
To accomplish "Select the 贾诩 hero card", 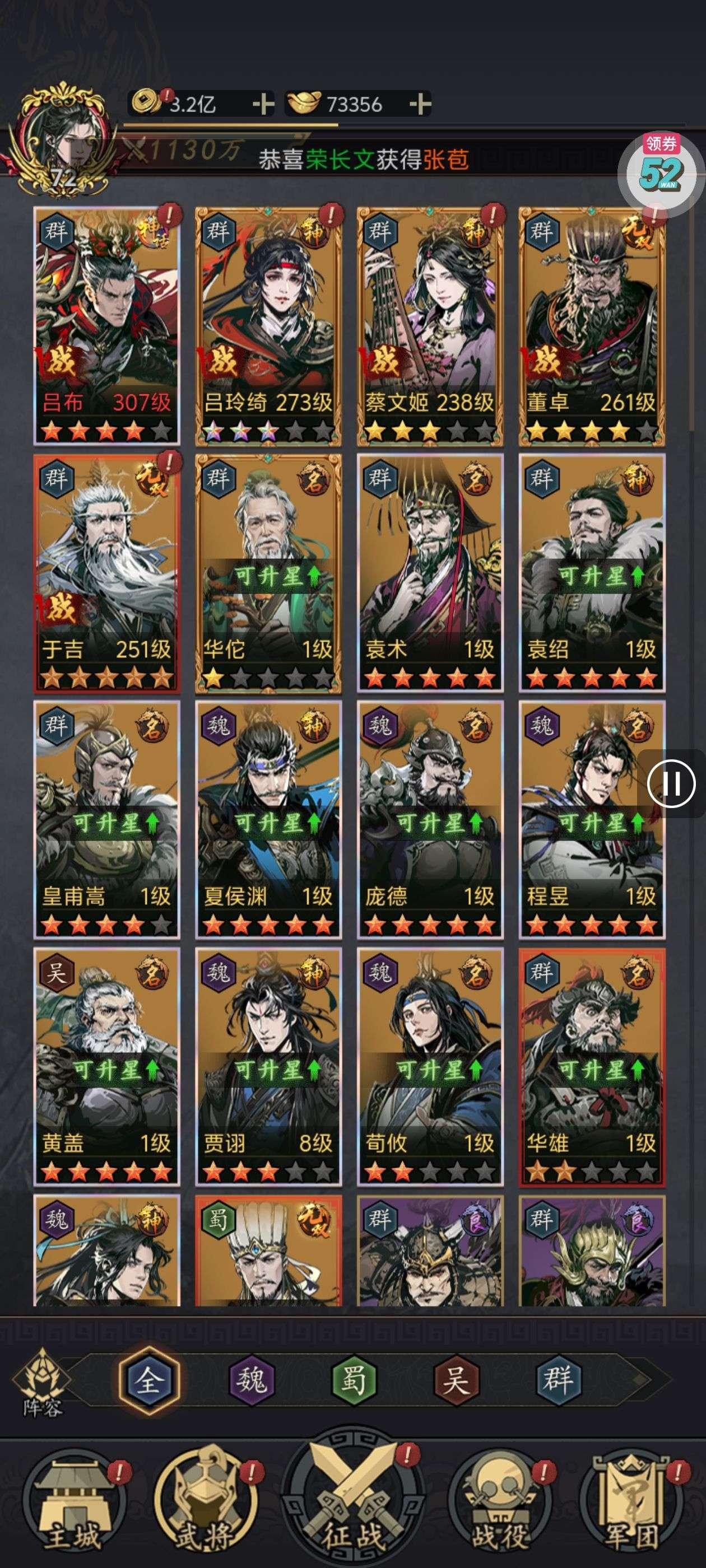I will click(x=268, y=1065).
